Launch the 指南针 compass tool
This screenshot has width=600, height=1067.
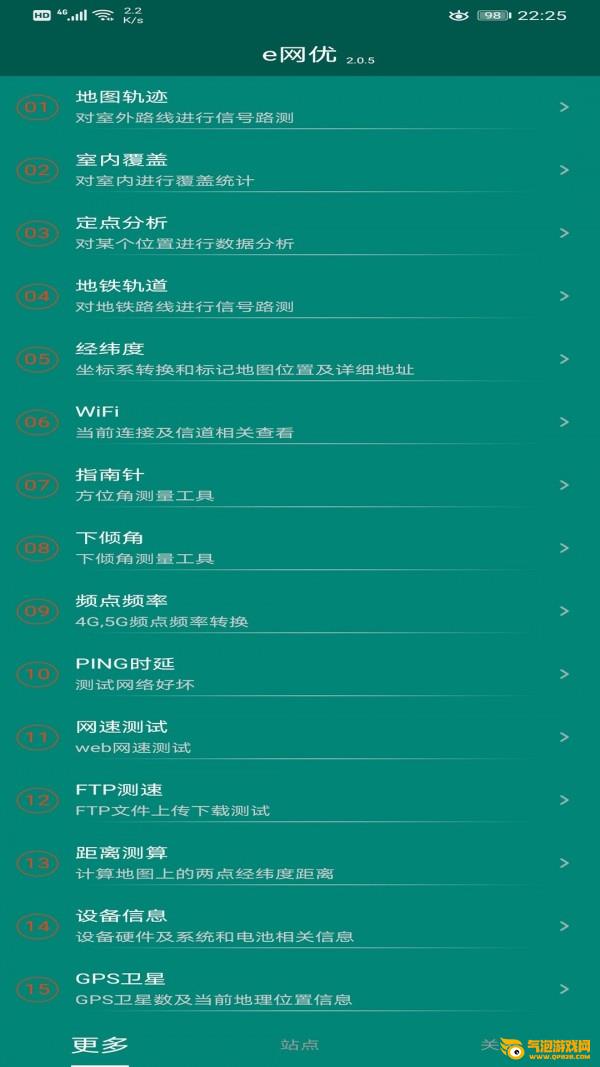300,485
